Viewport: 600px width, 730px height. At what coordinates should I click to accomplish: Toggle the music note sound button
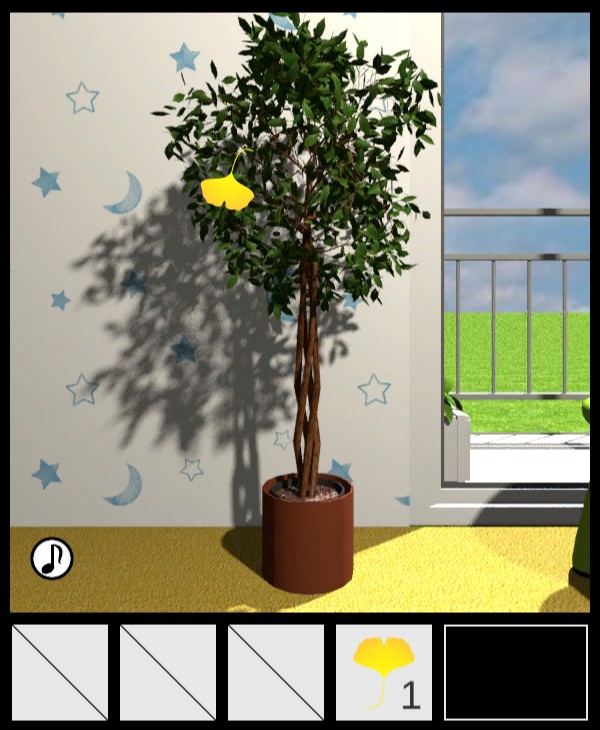(52, 558)
